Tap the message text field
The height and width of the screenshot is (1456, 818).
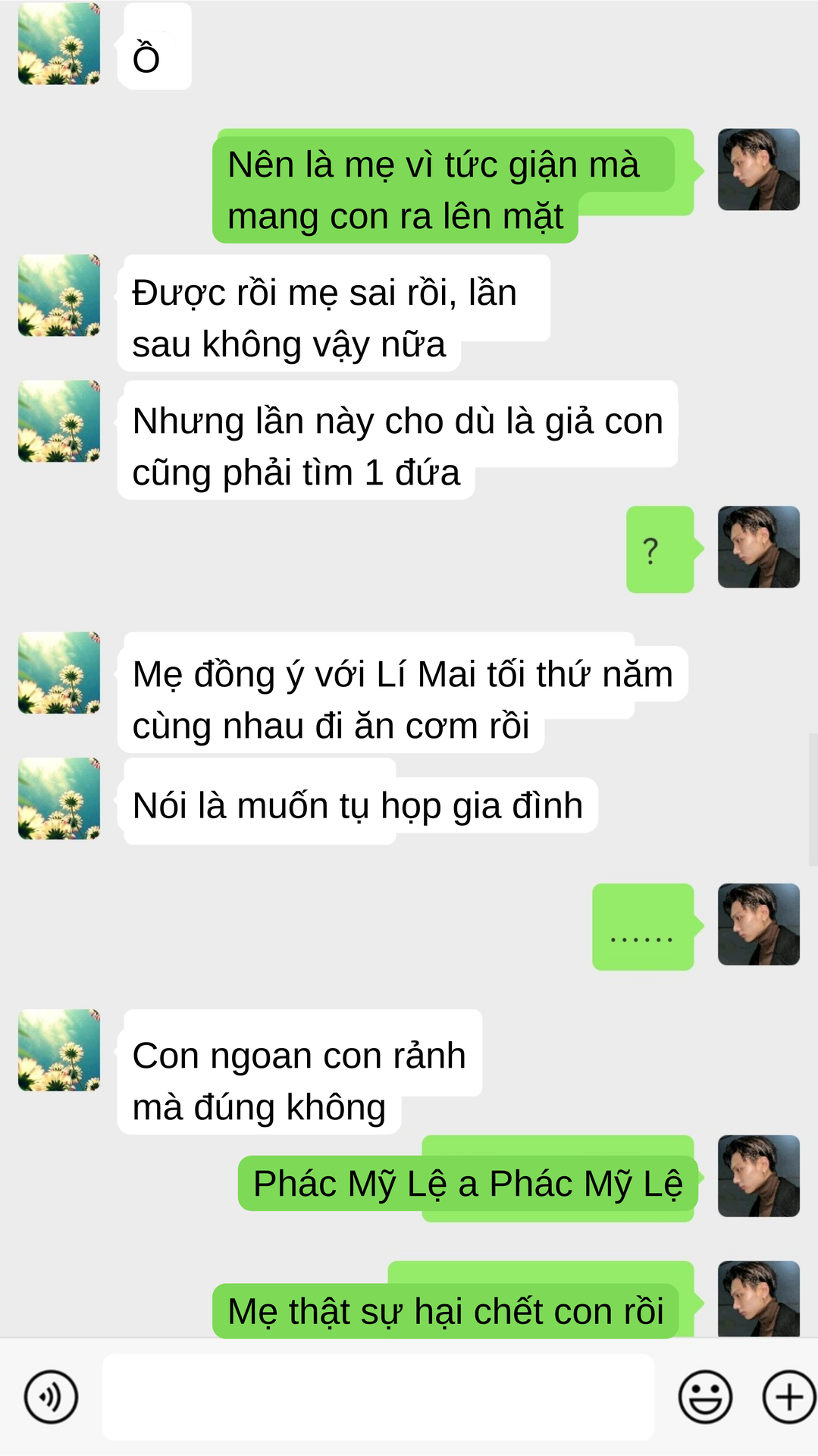pyautogui.click(x=378, y=1397)
